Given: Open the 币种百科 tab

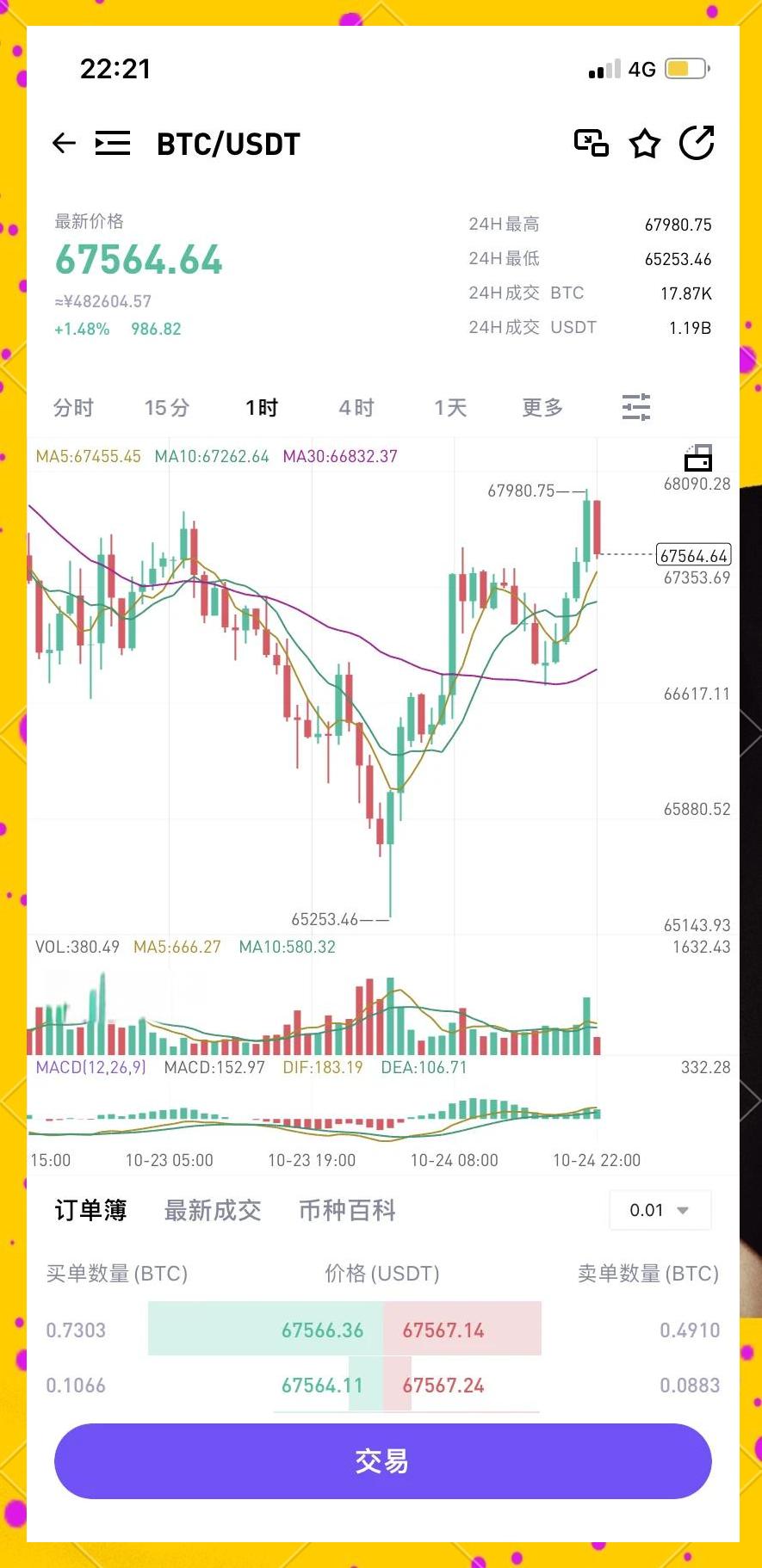Looking at the screenshot, I should [347, 1209].
